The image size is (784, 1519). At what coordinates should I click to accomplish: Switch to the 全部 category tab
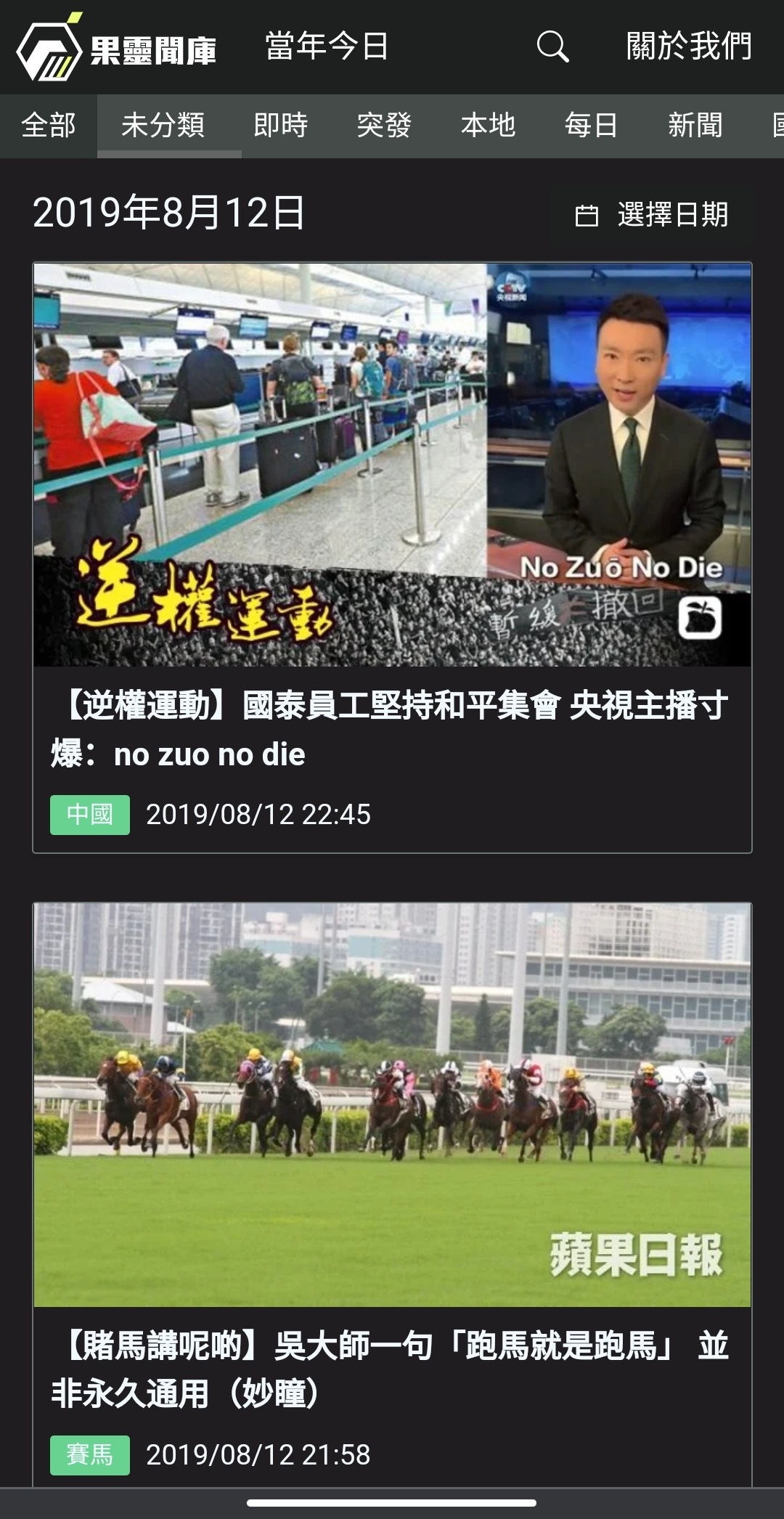tap(49, 126)
